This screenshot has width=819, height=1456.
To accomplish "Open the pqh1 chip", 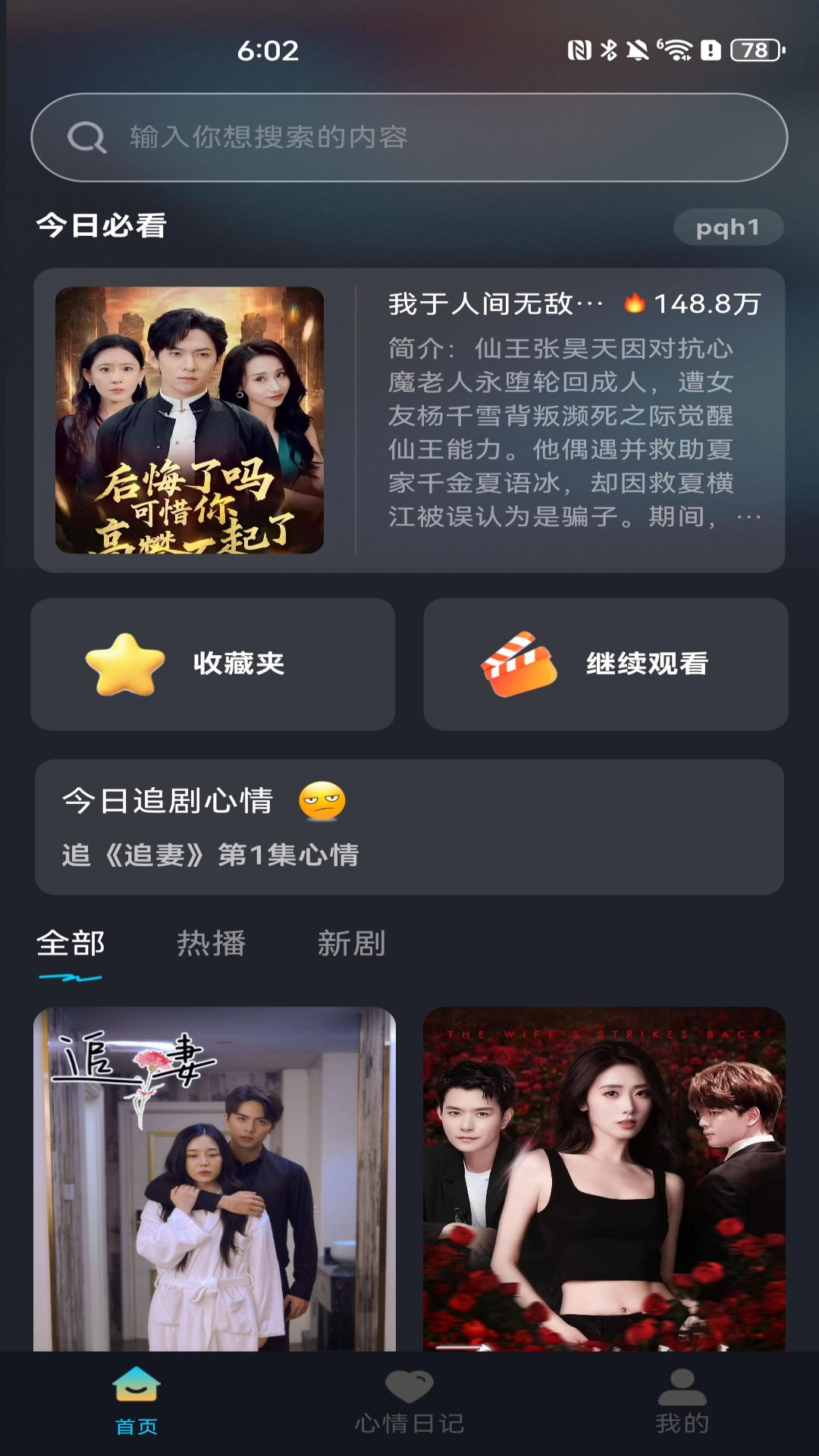I will (727, 227).
